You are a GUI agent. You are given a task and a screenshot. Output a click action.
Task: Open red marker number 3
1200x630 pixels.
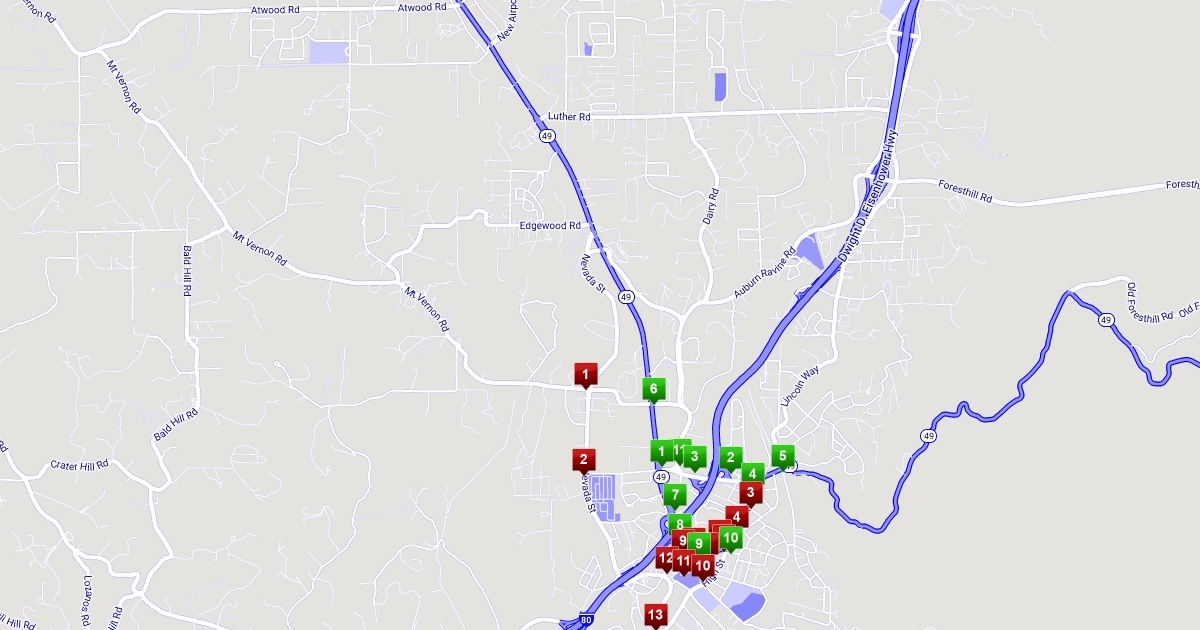click(x=750, y=493)
